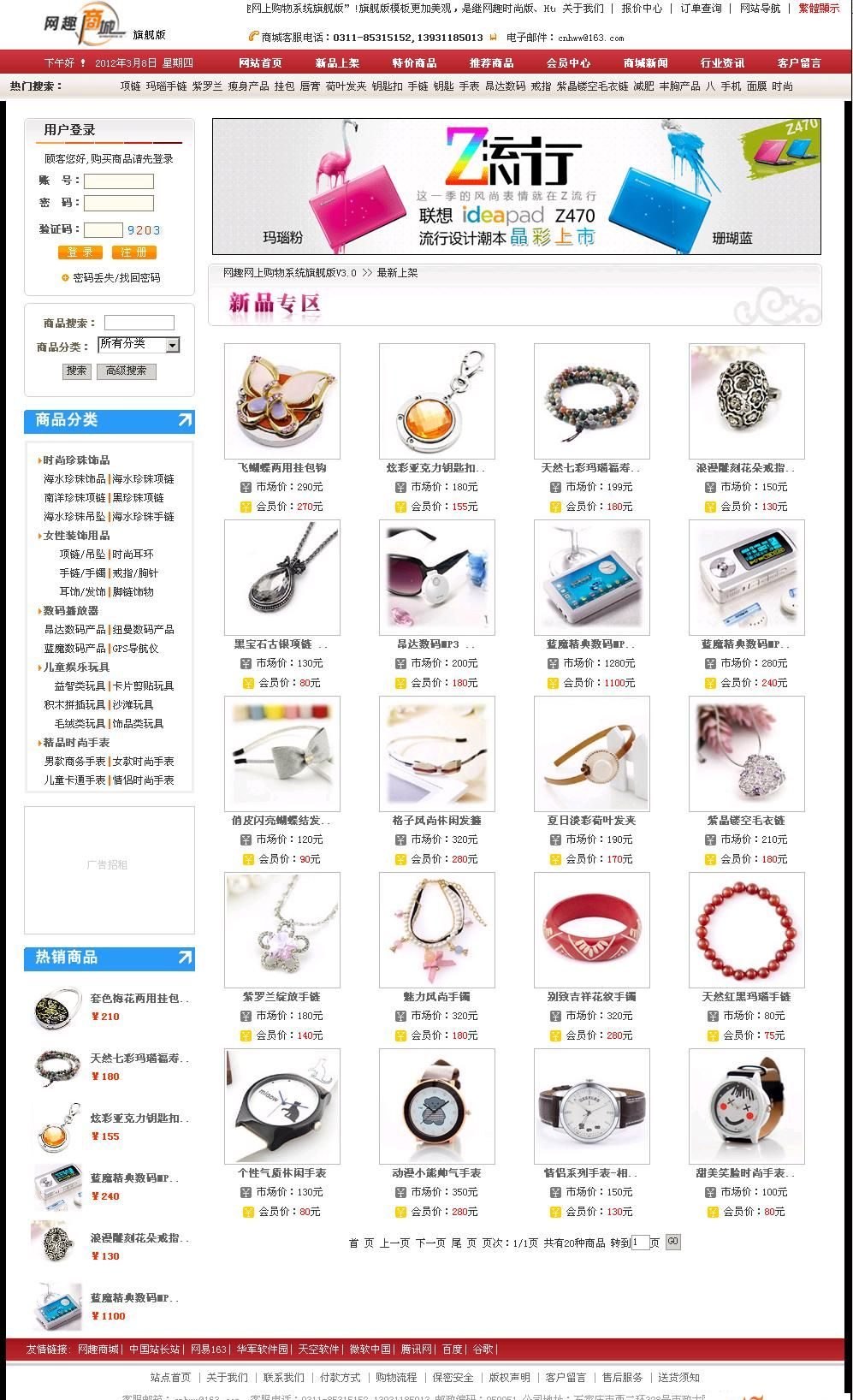Viewport: 853px width, 1400px height.
Task: Focus the 密码 password field
Action: pyautogui.click(x=119, y=203)
